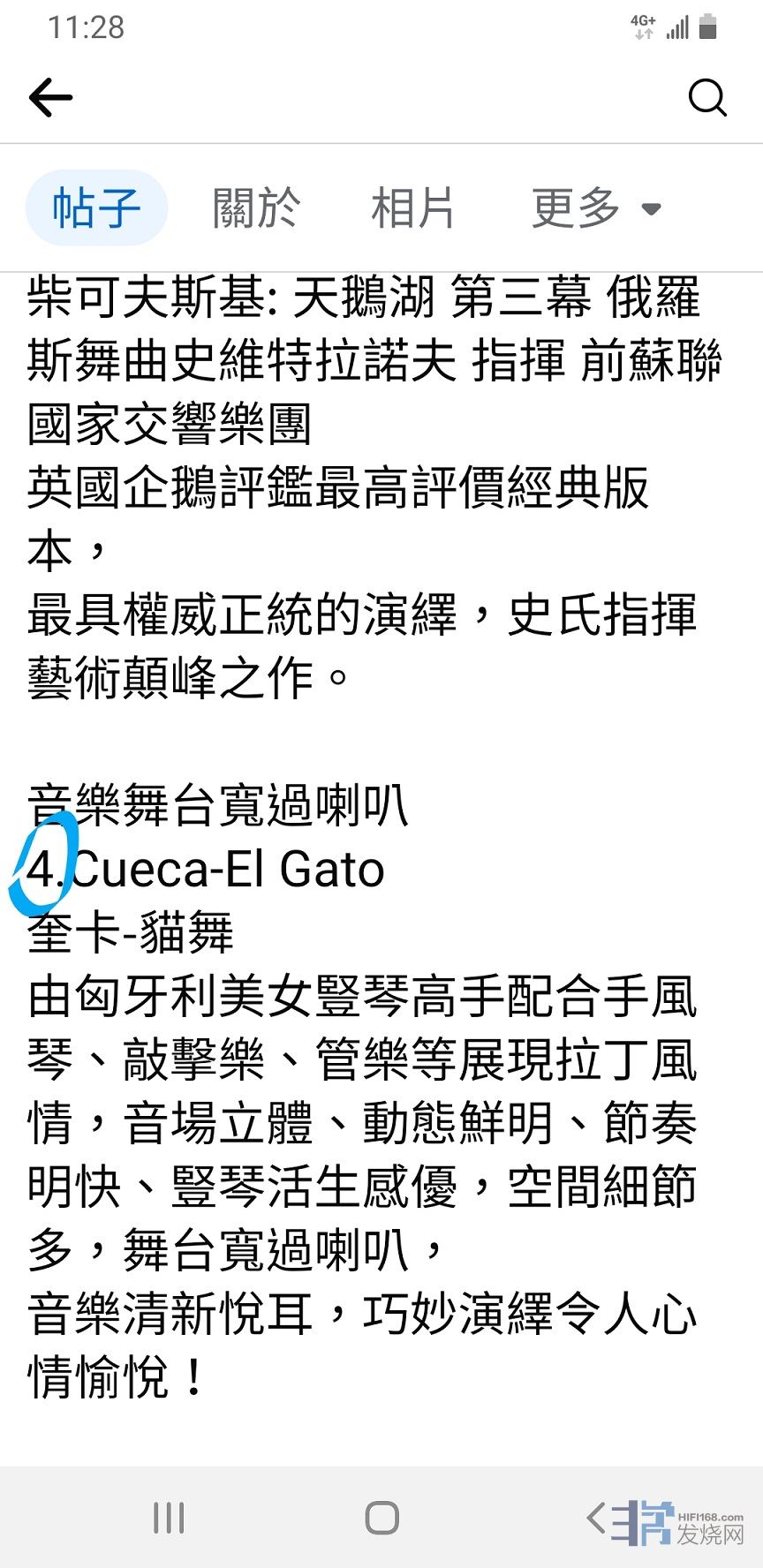763x1568 pixels.
Task: Go back using the top arrow
Action: (50, 97)
